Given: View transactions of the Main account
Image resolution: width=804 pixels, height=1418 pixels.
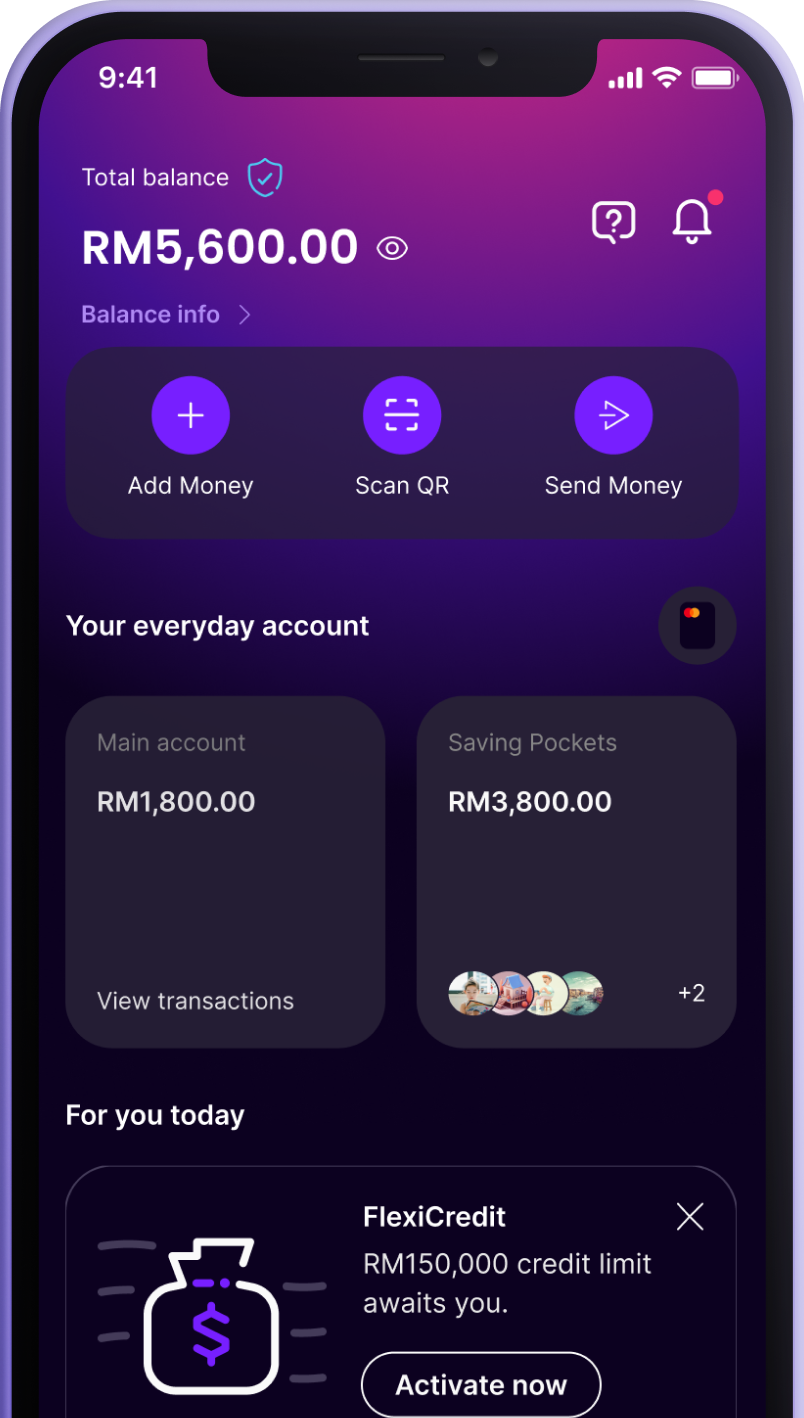Looking at the screenshot, I should tap(195, 1001).
